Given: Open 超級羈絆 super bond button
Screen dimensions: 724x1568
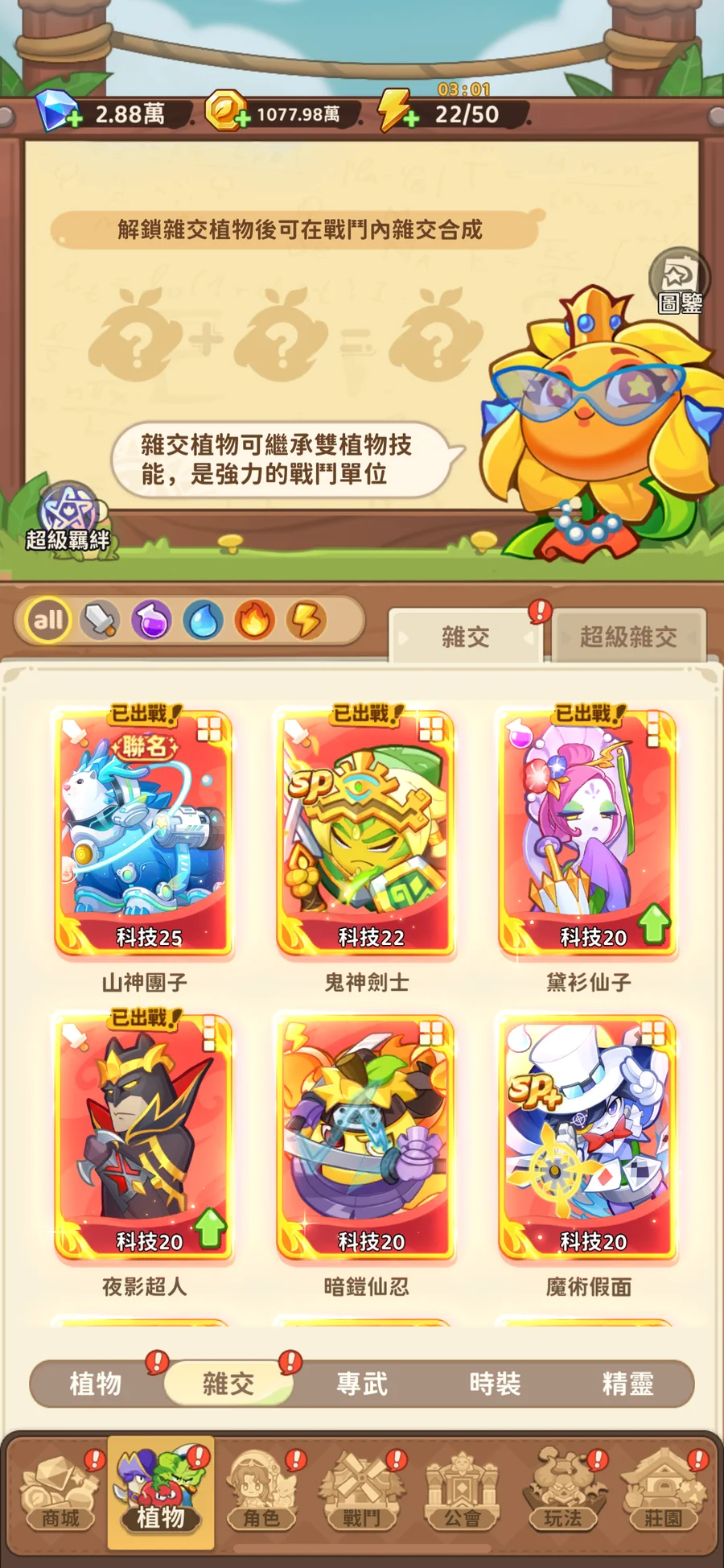Looking at the screenshot, I should point(68,519).
